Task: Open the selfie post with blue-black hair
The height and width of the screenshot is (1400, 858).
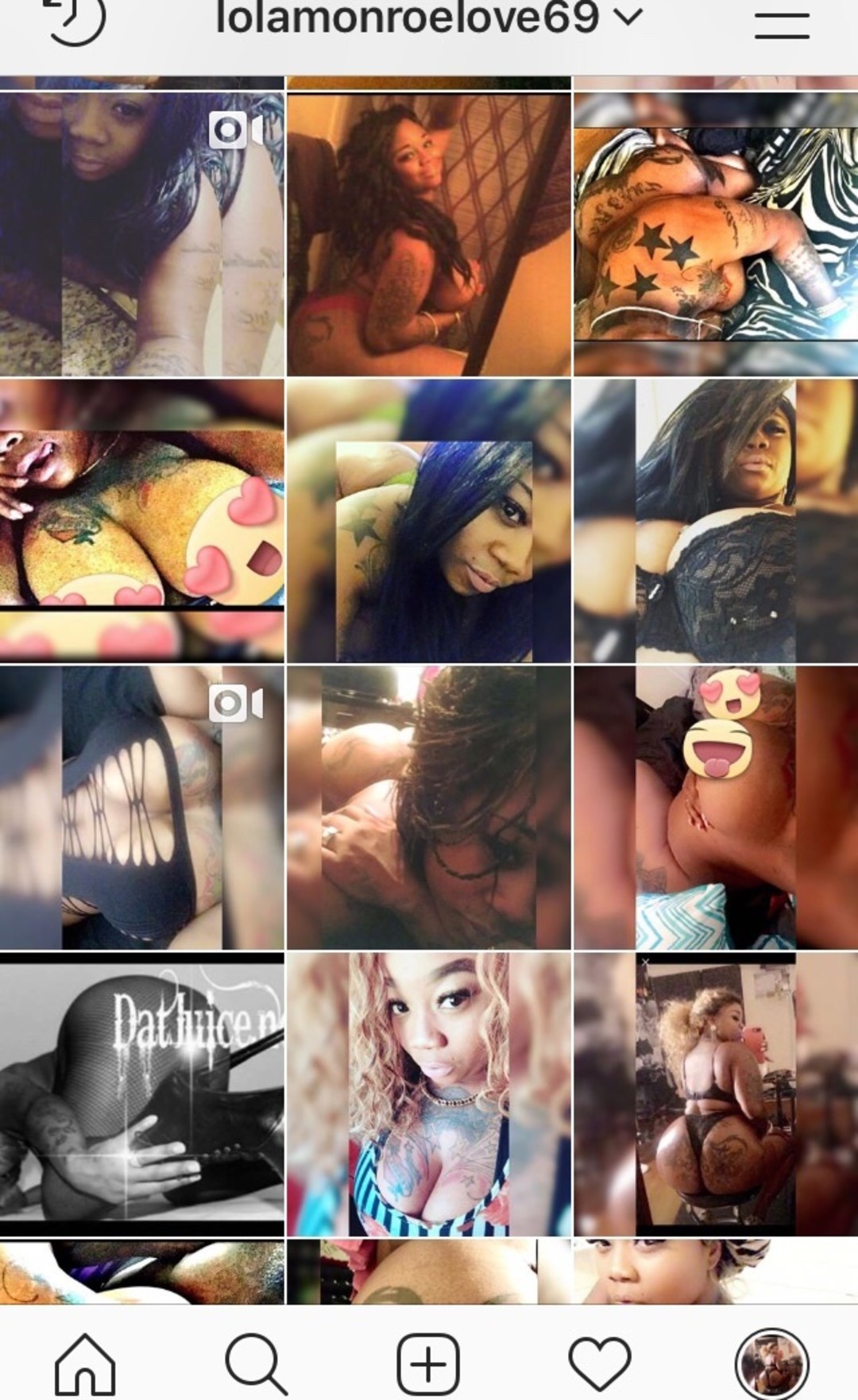Action: pyautogui.click(x=429, y=522)
